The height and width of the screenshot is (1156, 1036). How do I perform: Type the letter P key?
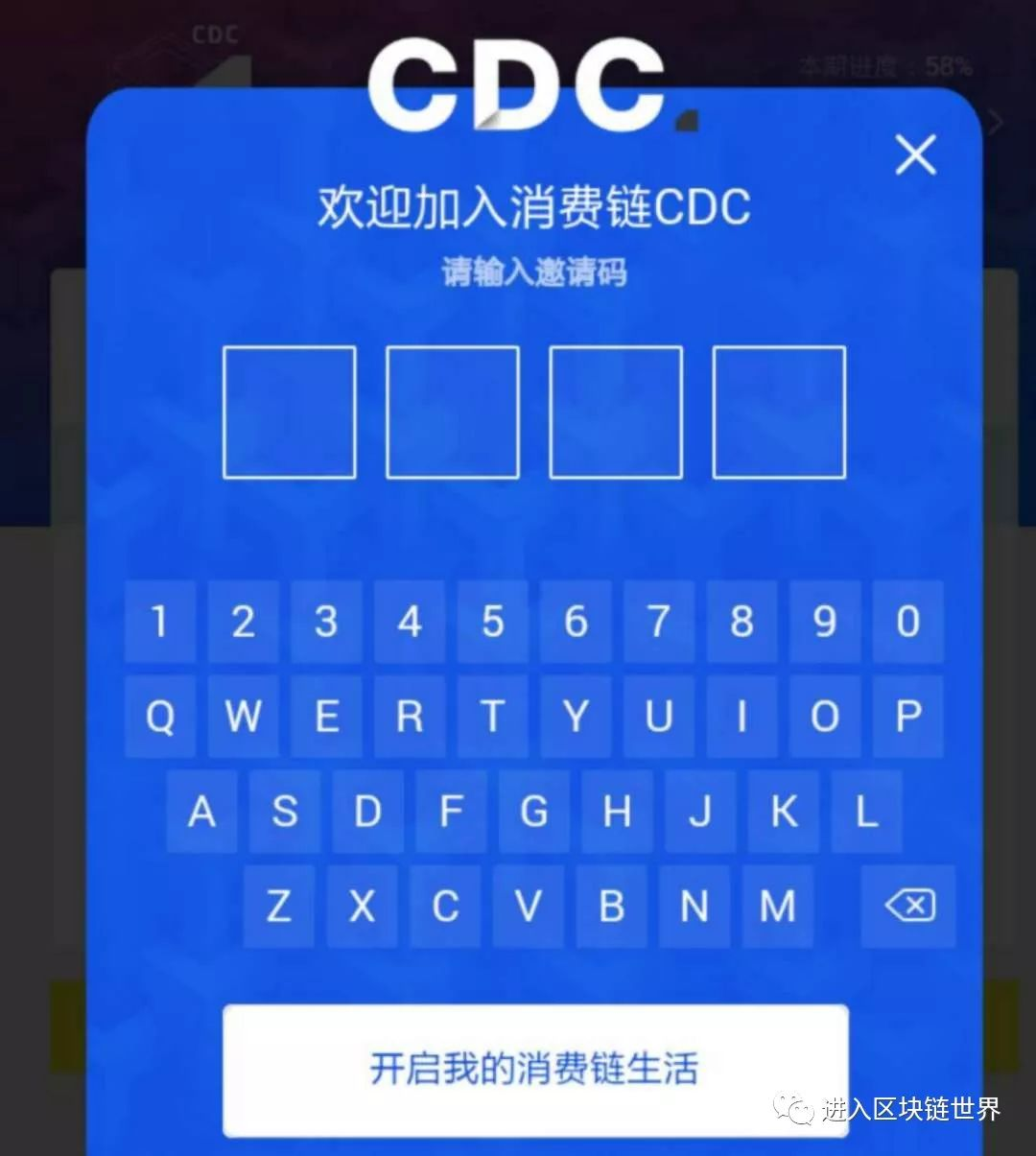908,717
